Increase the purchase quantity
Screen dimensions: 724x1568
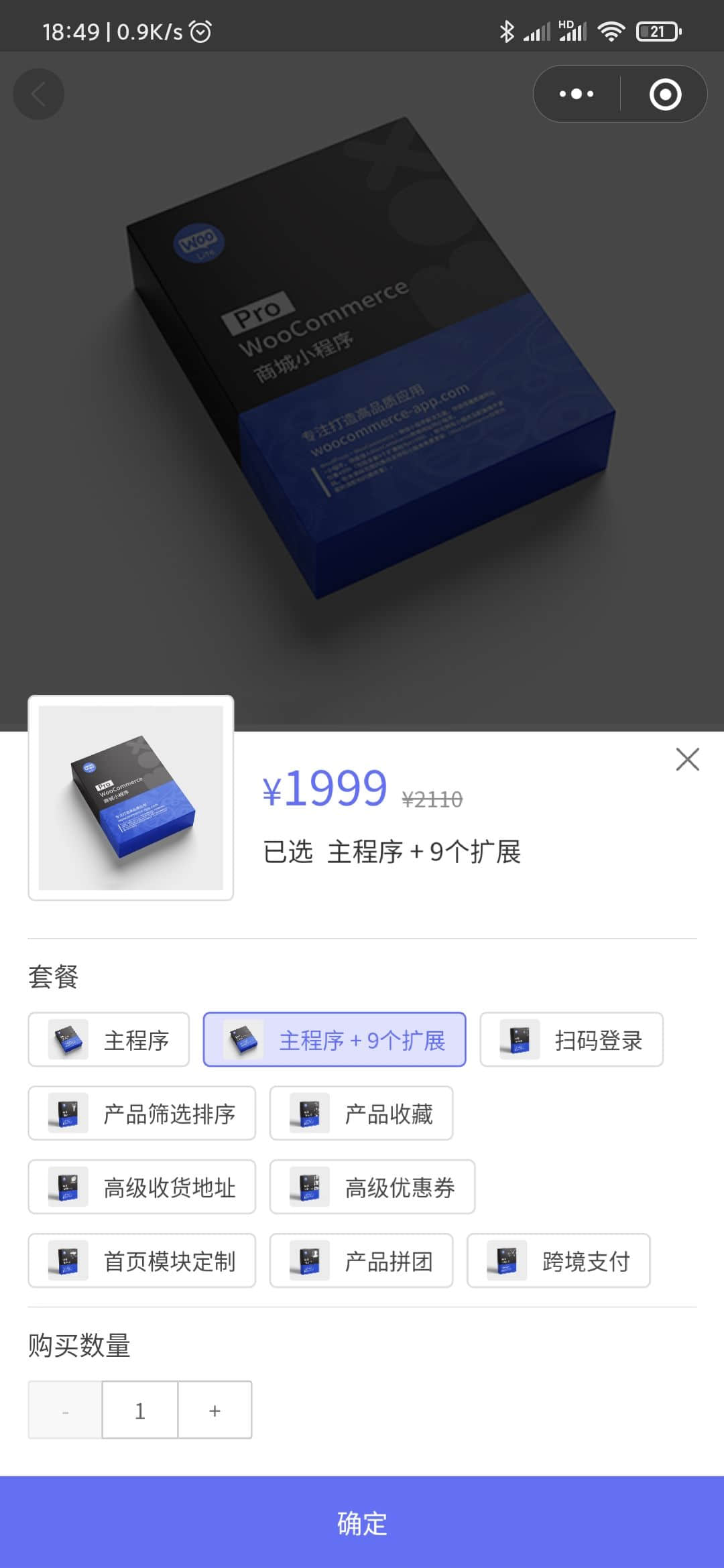click(x=215, y=1410)
